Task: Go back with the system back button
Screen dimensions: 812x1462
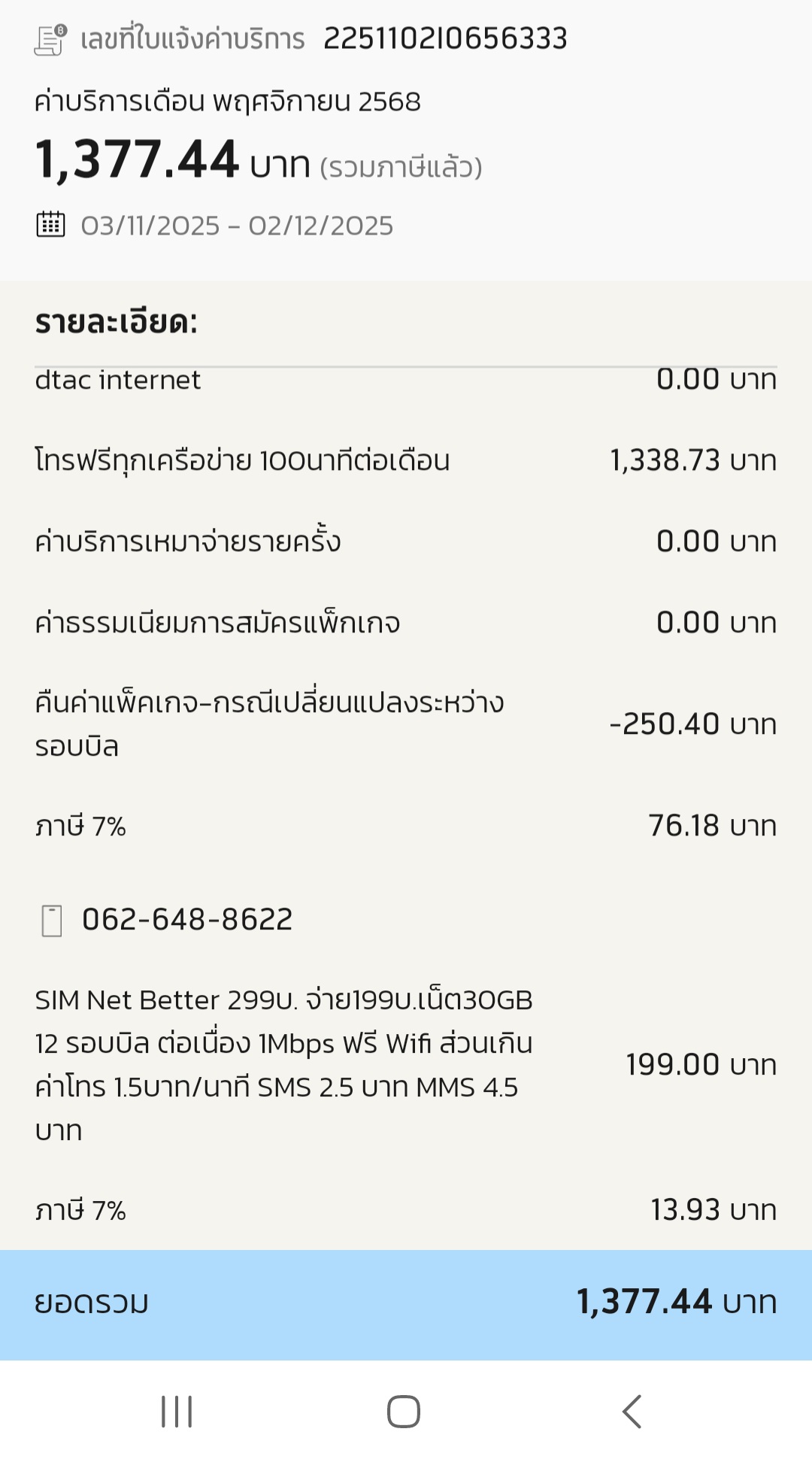Action: (632, 1412)
